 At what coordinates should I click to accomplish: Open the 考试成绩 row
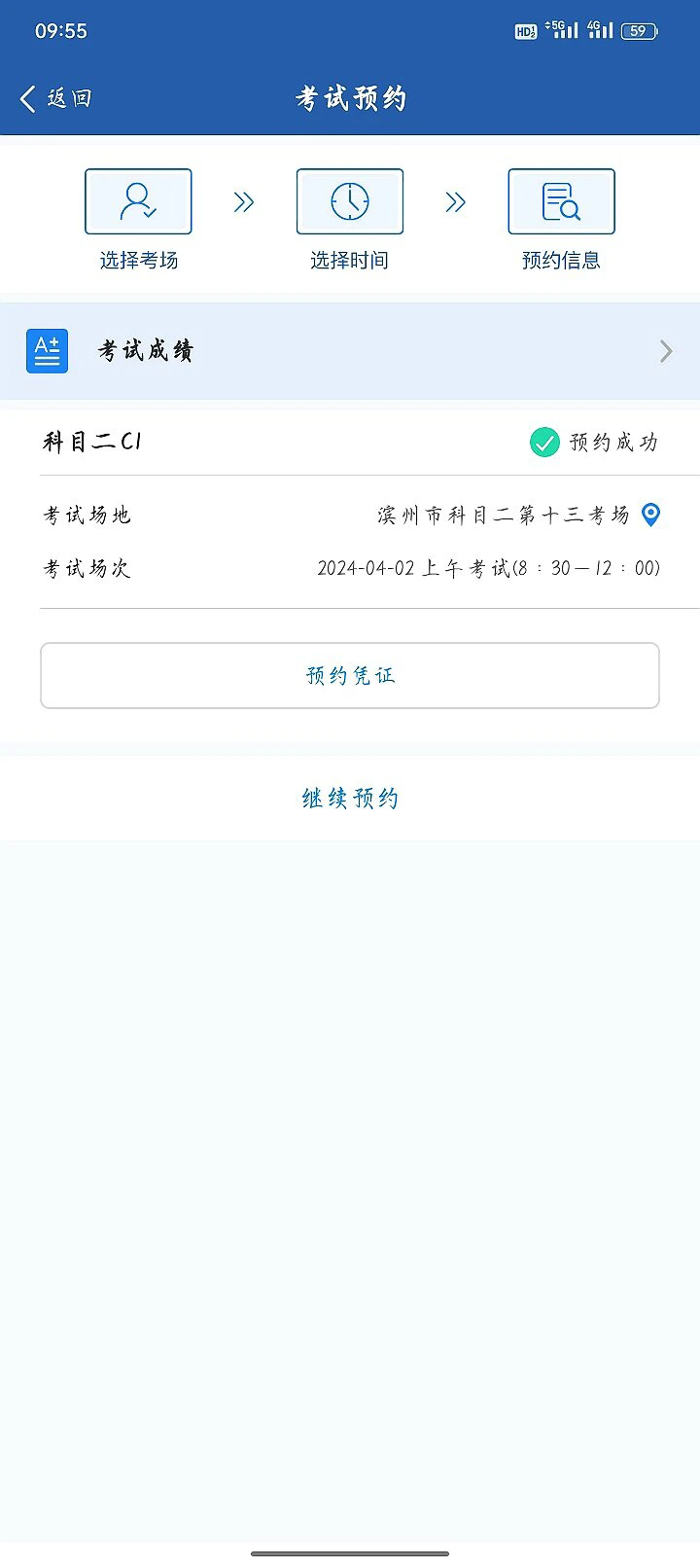350,351
